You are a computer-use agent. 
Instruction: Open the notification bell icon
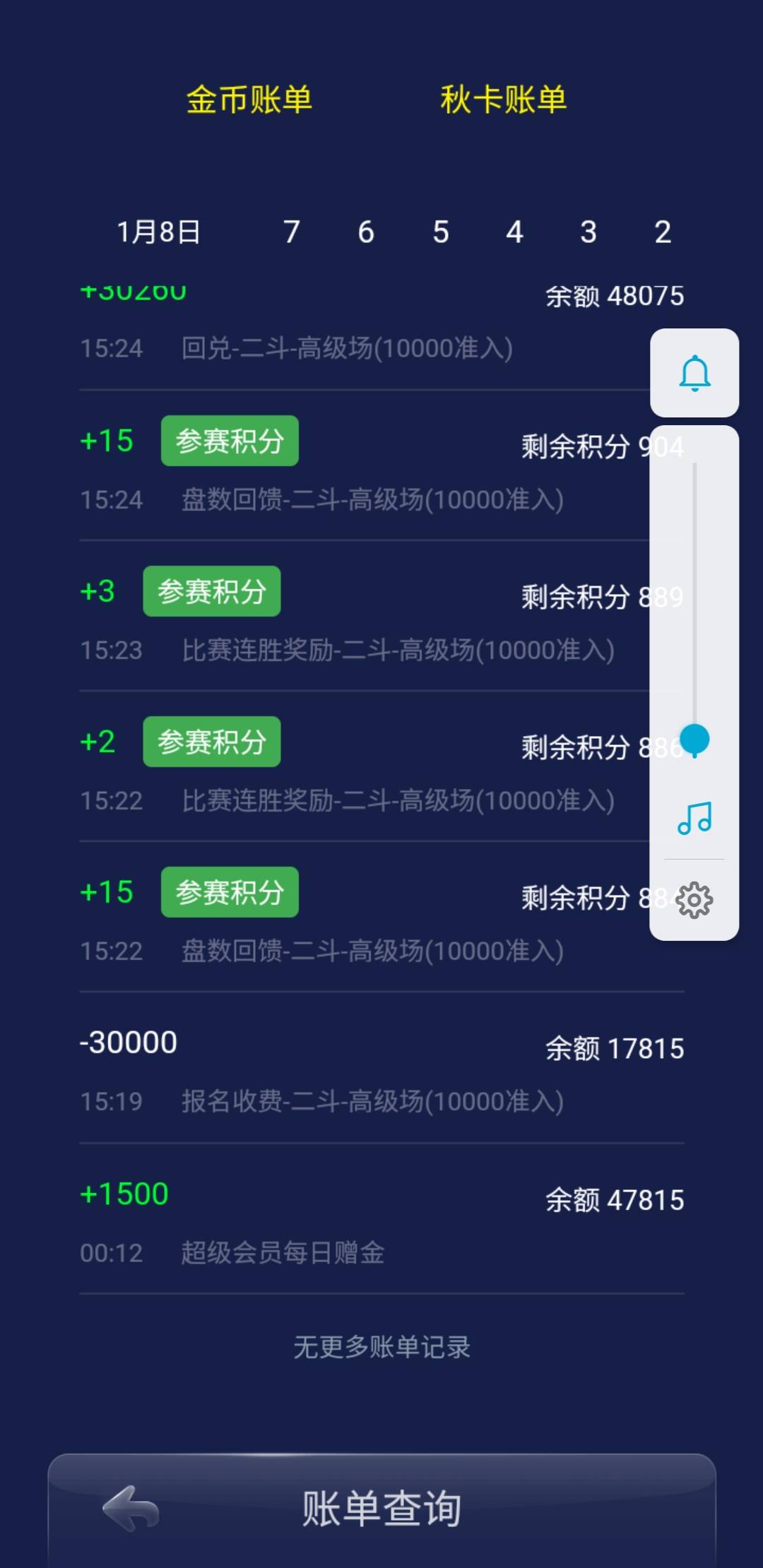point(694,372)
